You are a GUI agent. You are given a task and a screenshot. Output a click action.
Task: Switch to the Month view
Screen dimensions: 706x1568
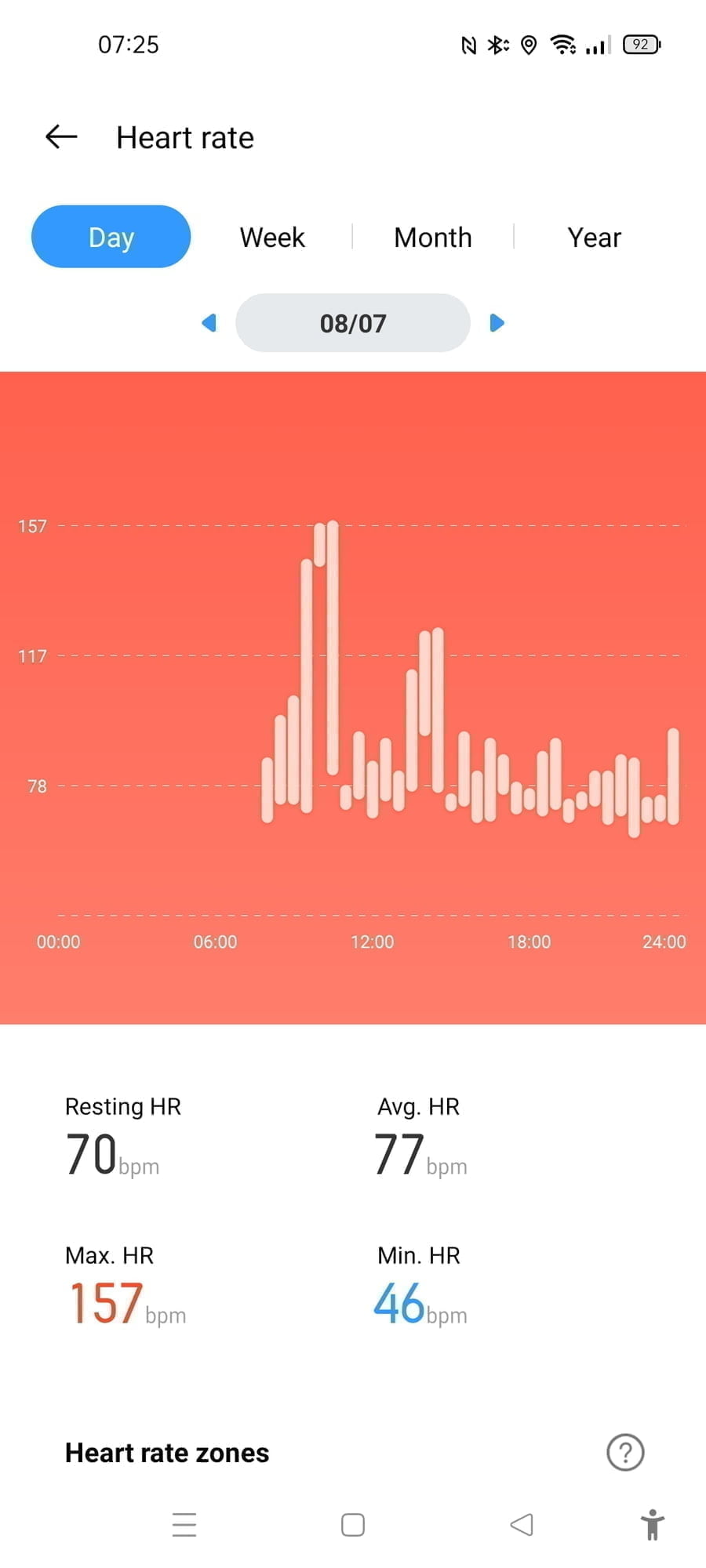(x=433, y=237)
